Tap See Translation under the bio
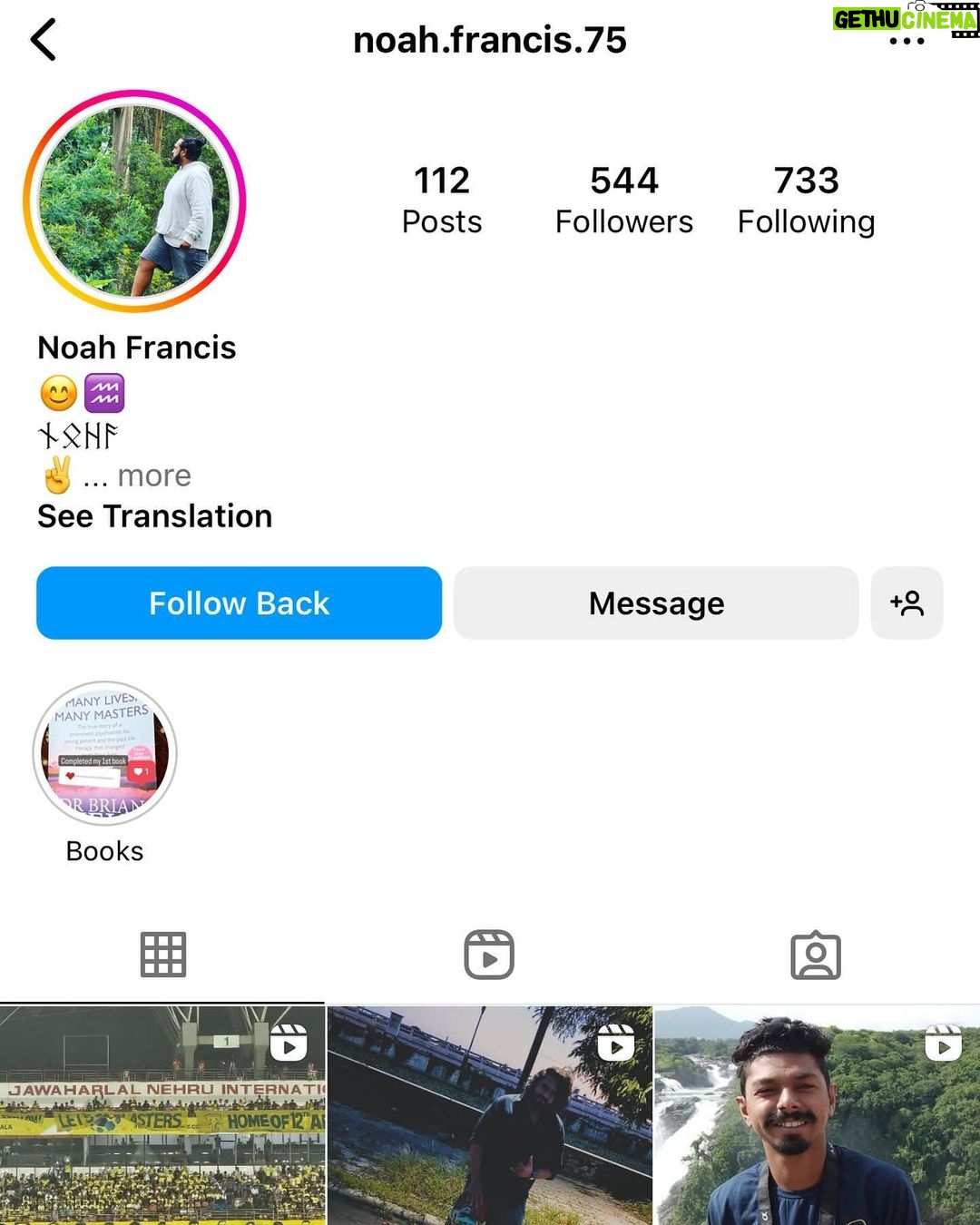Image resolution: width=980 pixels, height=1225 pixels. click(154, 516)
